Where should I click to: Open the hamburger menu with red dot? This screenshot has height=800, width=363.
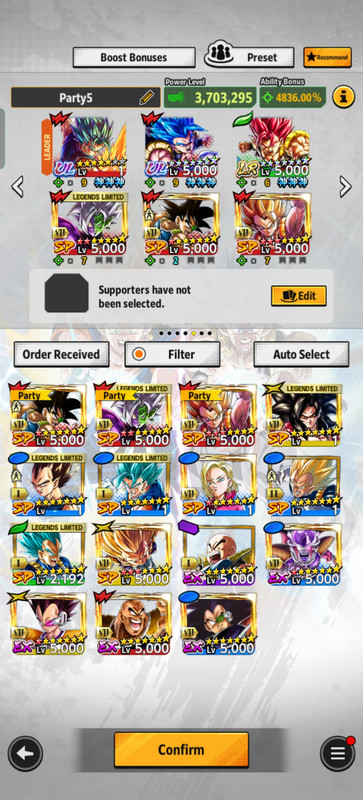coord(337,754)
